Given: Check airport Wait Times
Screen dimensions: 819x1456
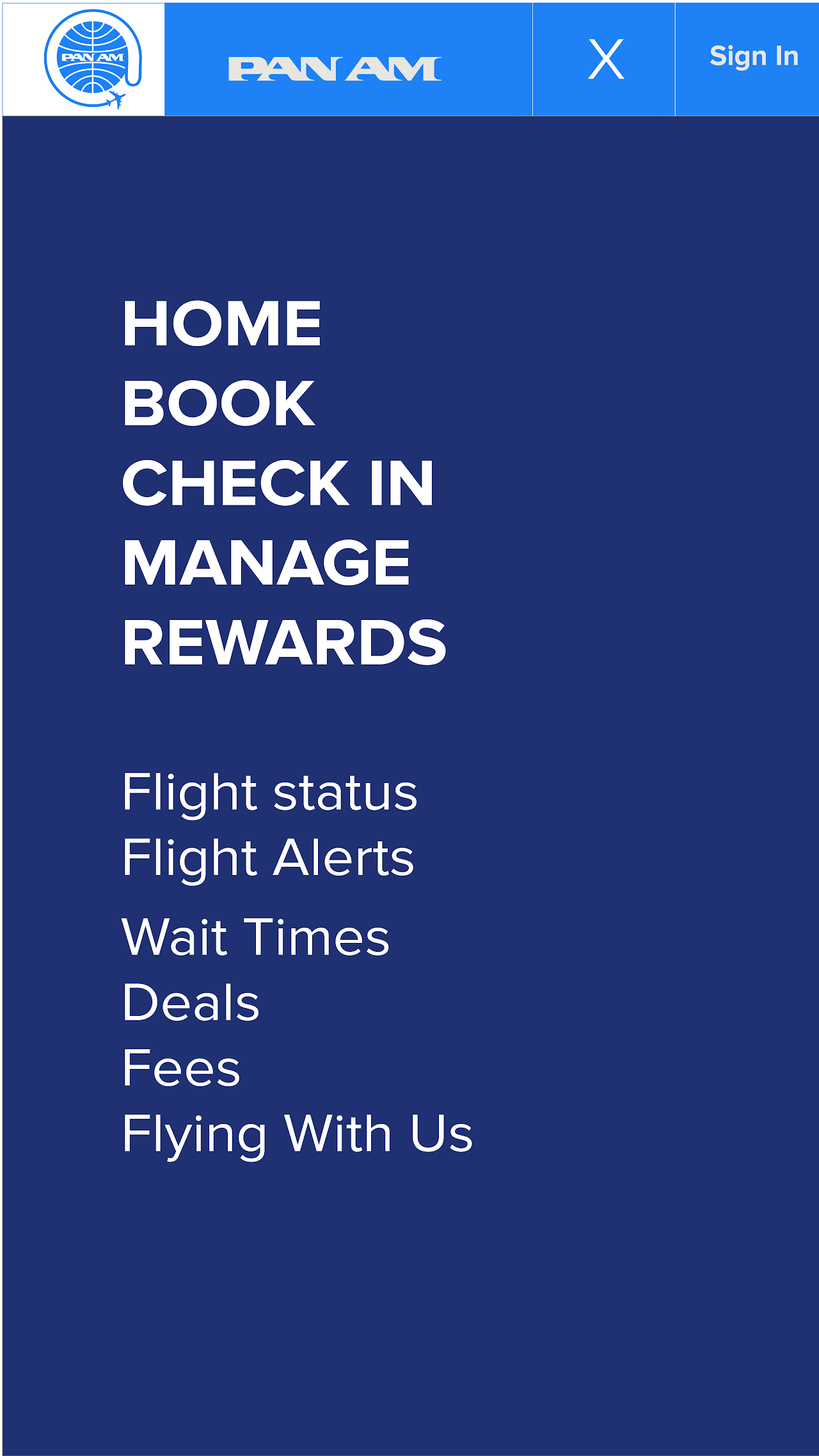Looking at the screenshot, I should click(x=255, y=937).
